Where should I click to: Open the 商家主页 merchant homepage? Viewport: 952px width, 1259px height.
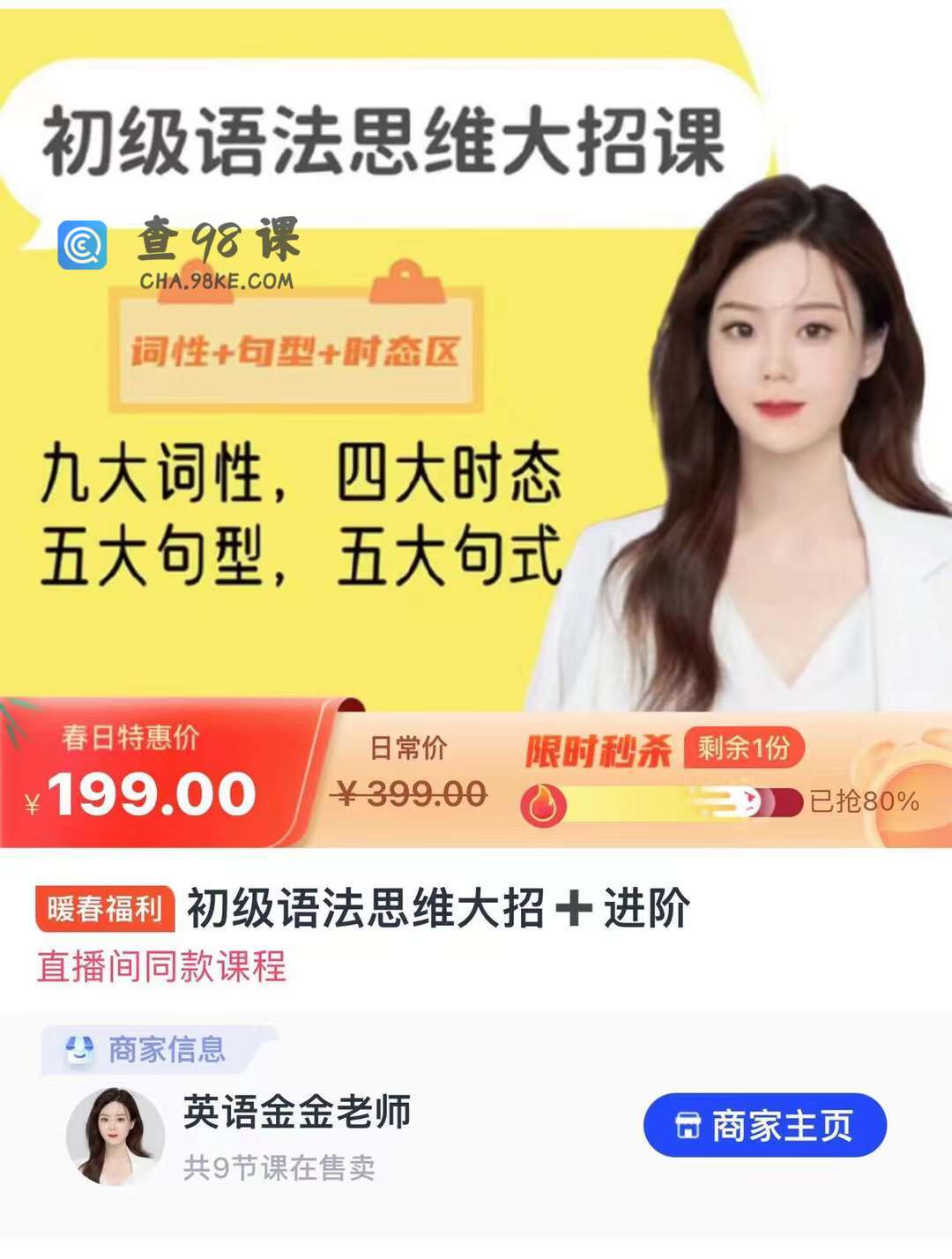764,1125
